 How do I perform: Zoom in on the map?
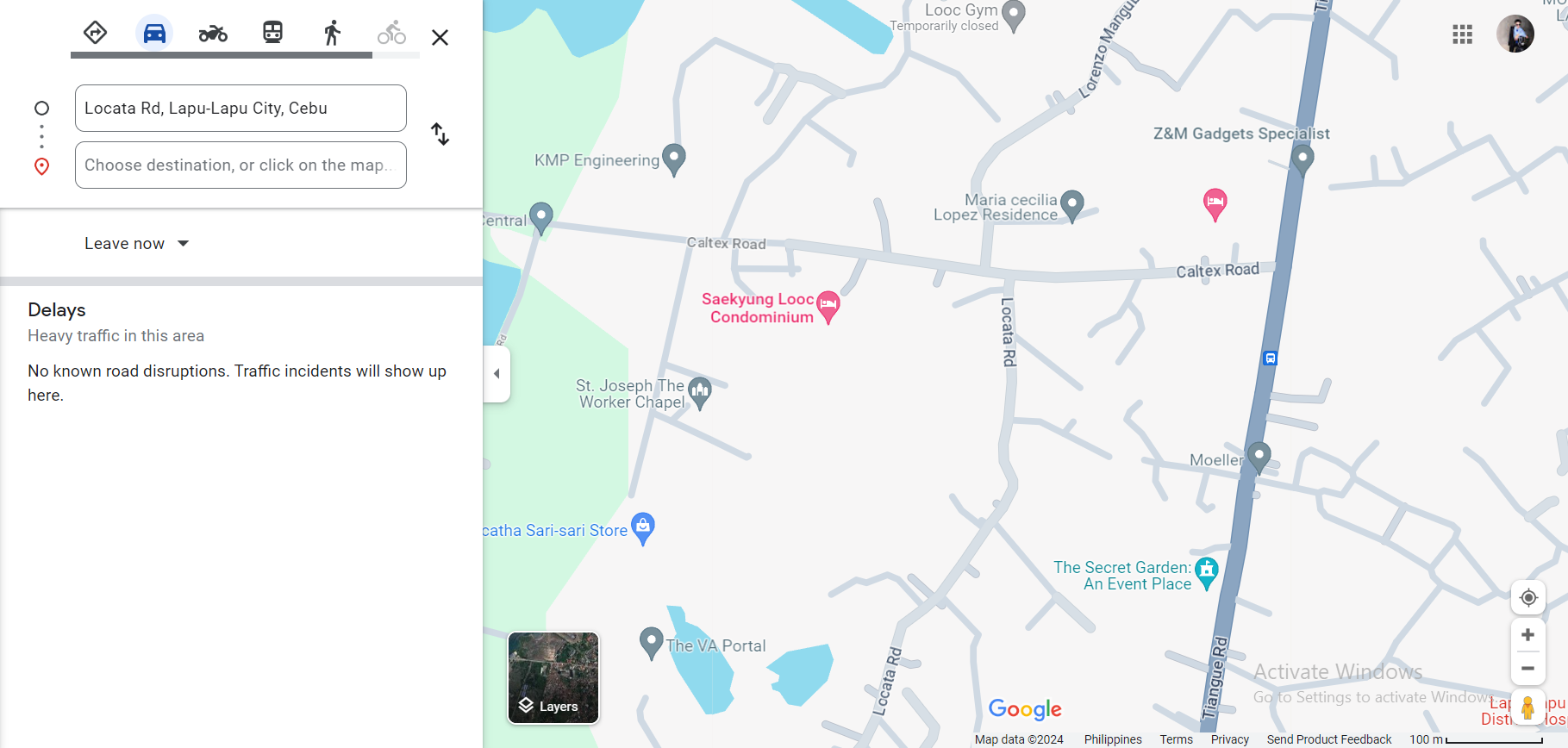click(1527, 635)
